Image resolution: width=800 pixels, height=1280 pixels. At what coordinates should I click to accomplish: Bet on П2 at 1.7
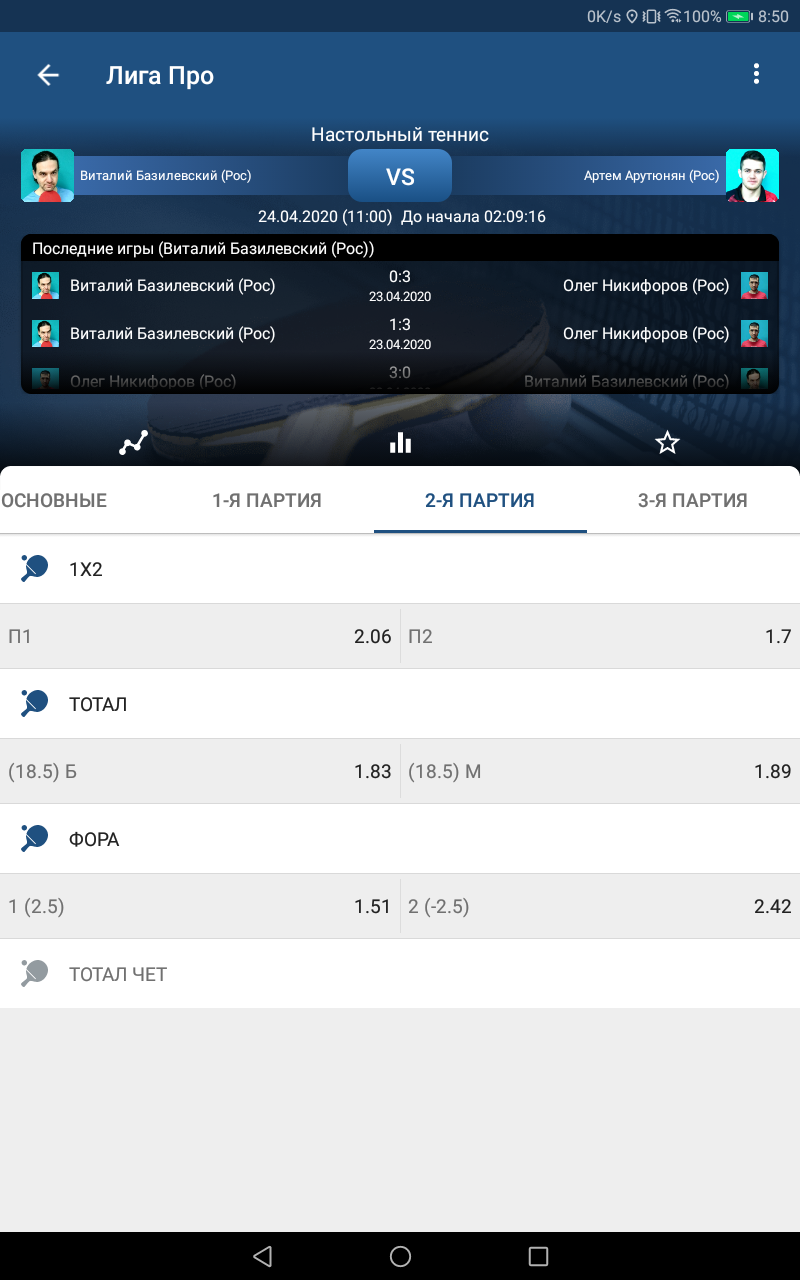pos(600,636)
